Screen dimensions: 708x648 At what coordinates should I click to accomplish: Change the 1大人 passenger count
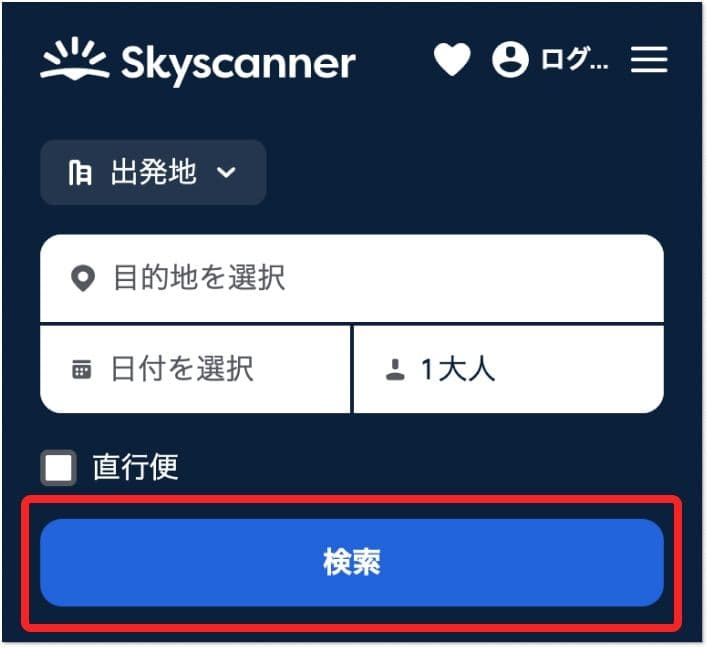coord(508,369)
